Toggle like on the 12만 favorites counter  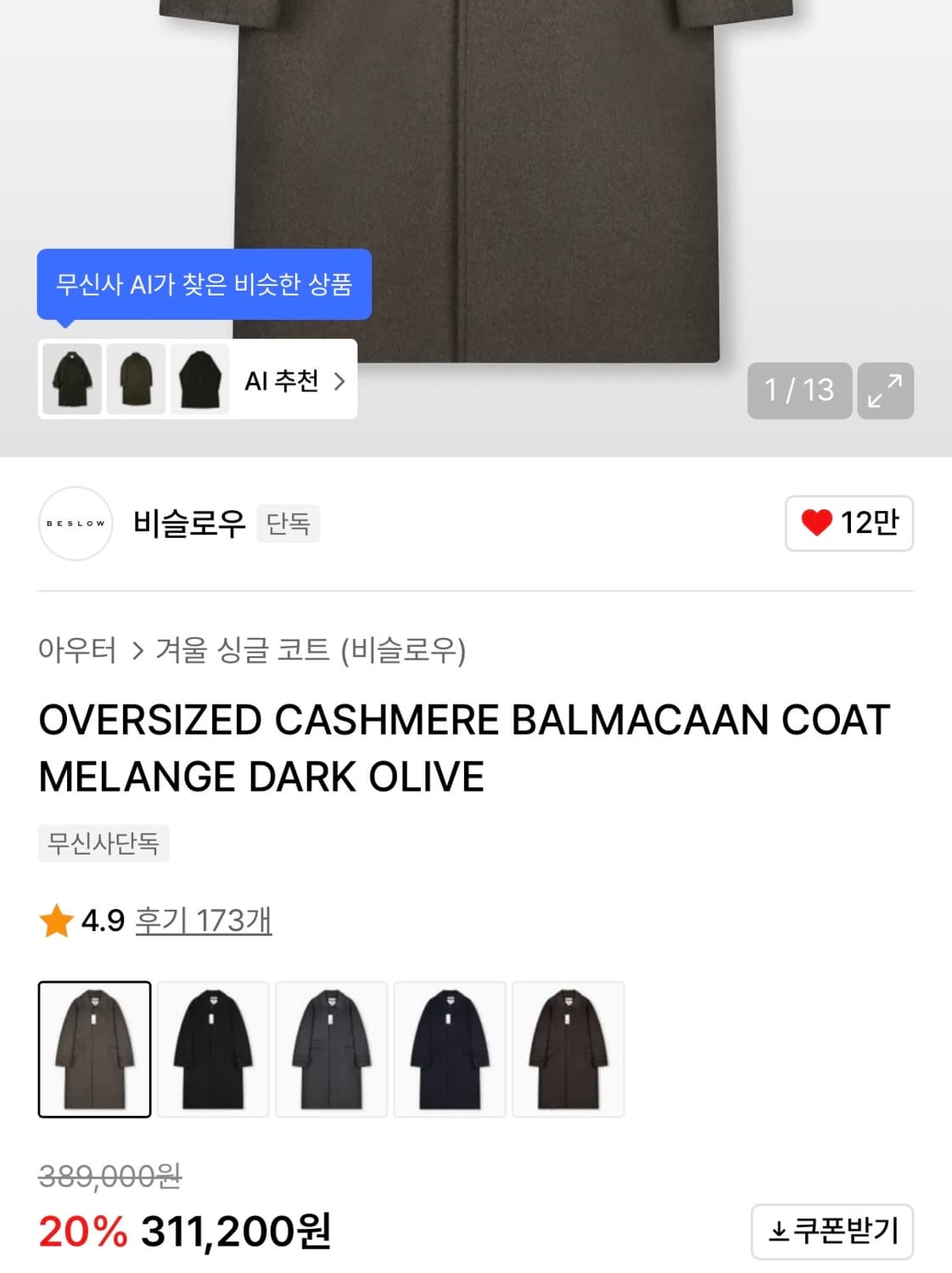pos(848,524)
